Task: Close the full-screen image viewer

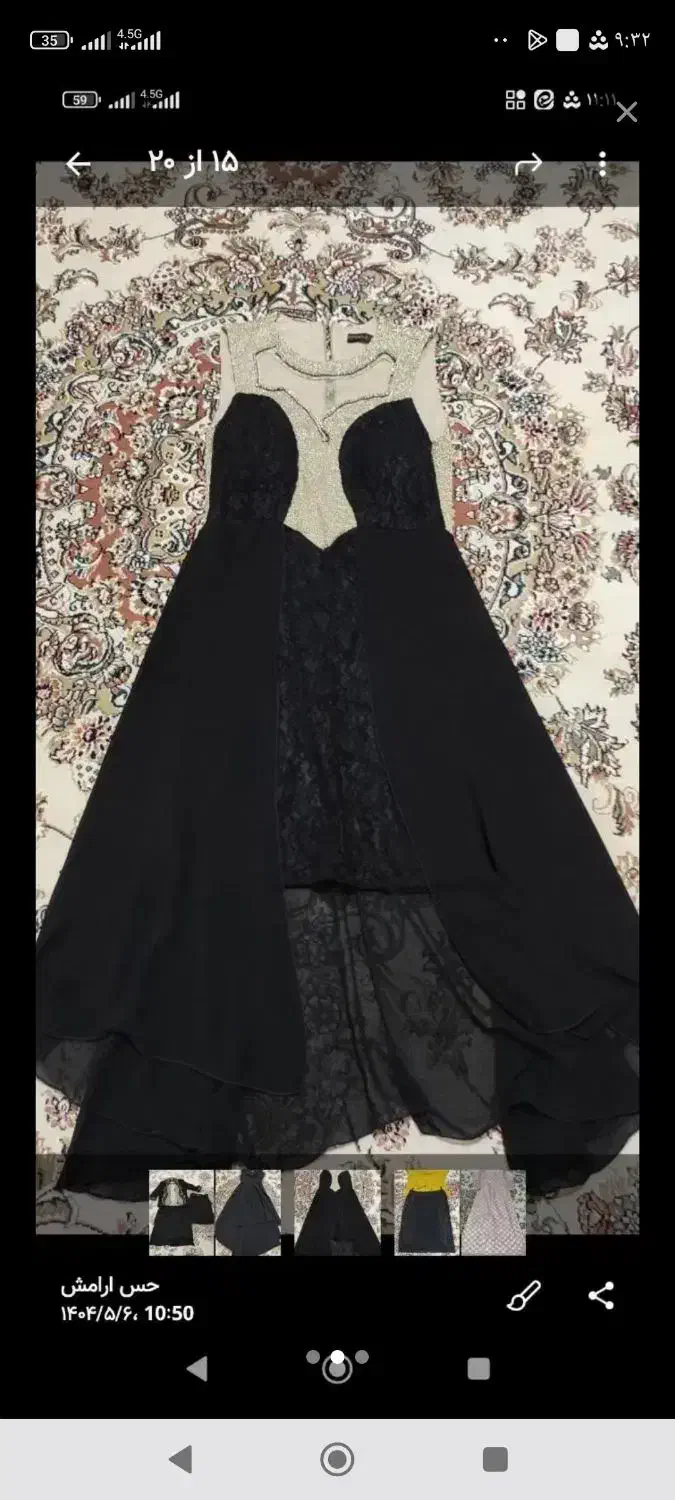Action: point(627,112)
